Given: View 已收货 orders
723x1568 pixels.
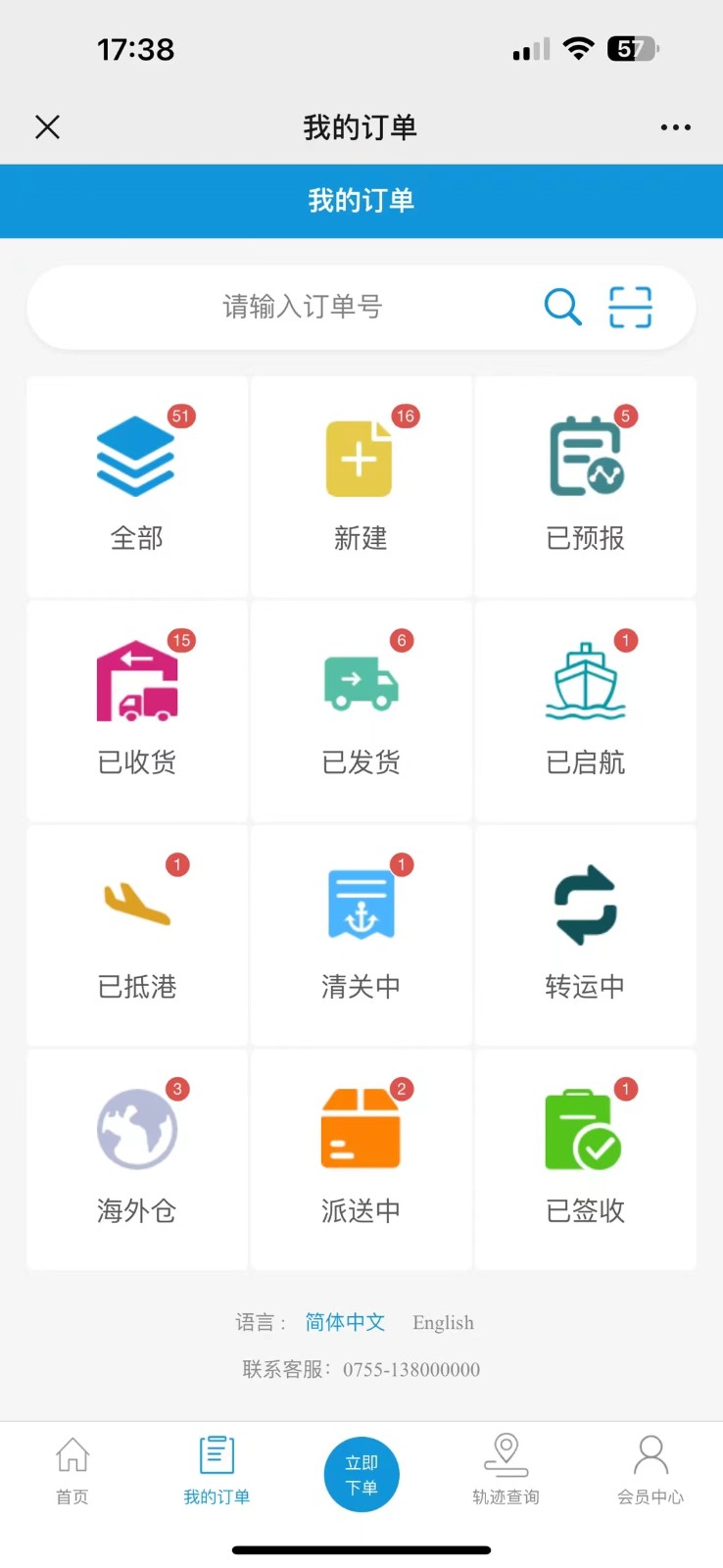Looking at the screenshot, I should click(x=137, y=710).
